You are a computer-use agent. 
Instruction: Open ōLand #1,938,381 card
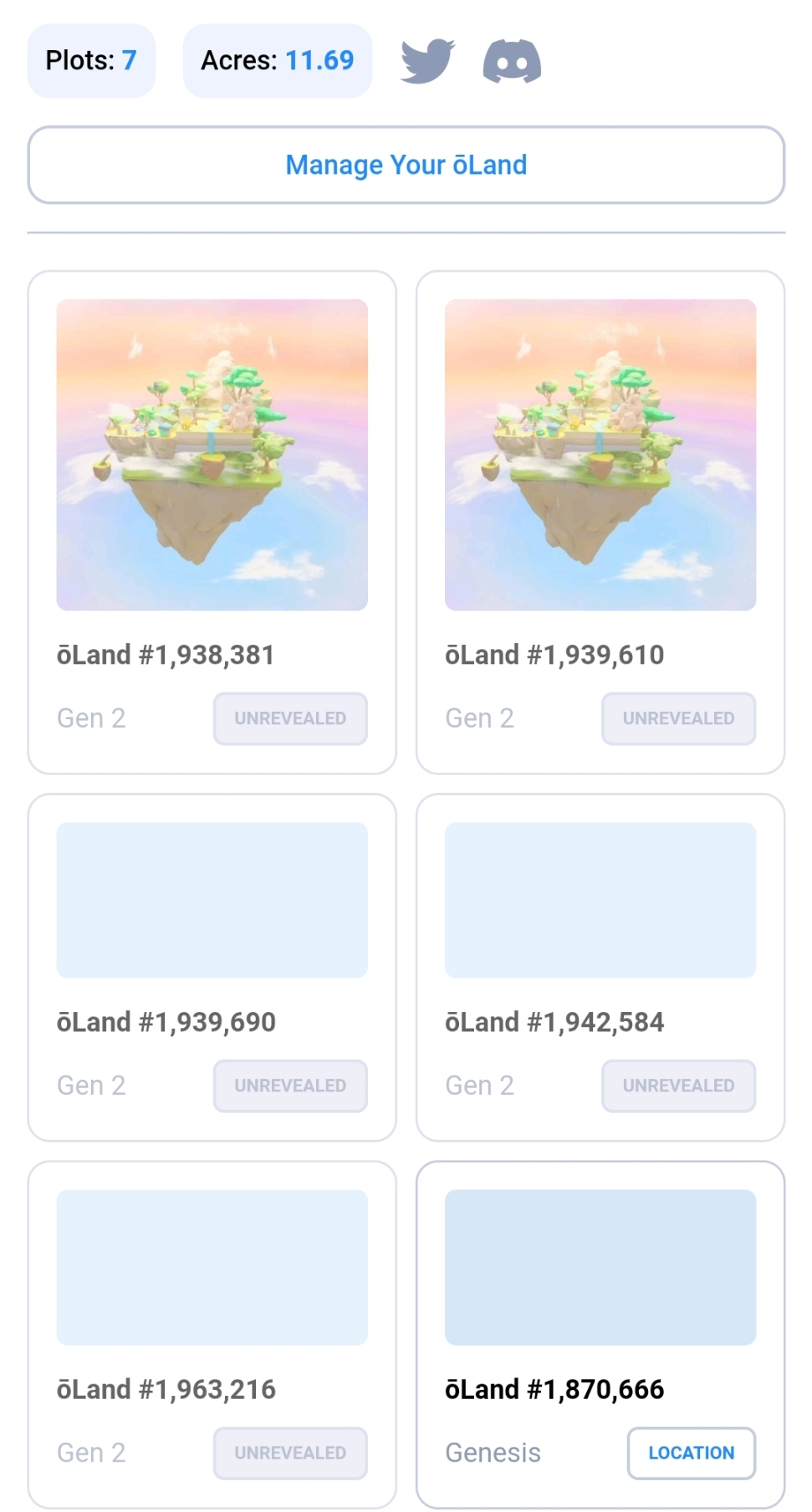[212, 456]
